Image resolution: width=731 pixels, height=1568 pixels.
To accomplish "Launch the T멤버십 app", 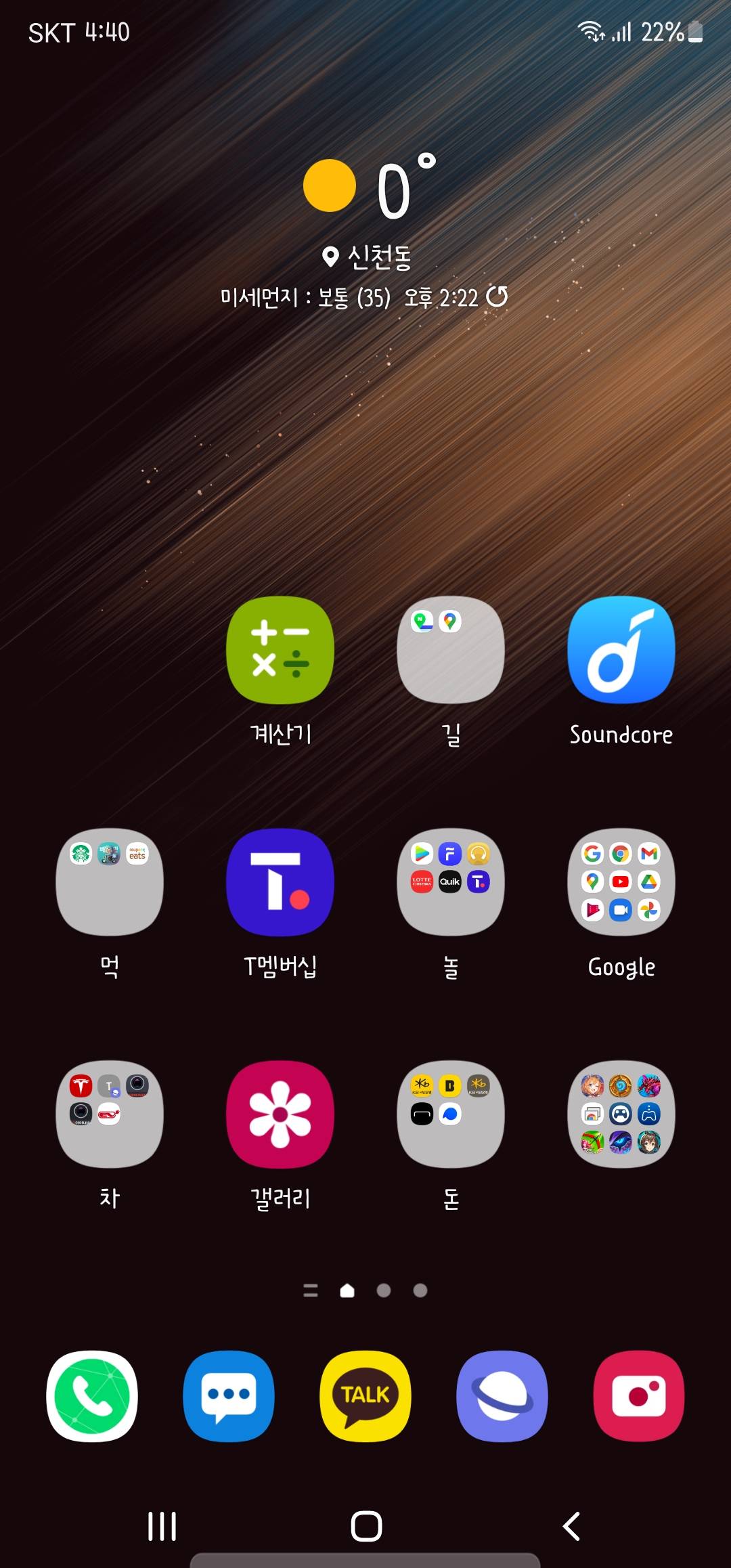I will click(280, 882).
